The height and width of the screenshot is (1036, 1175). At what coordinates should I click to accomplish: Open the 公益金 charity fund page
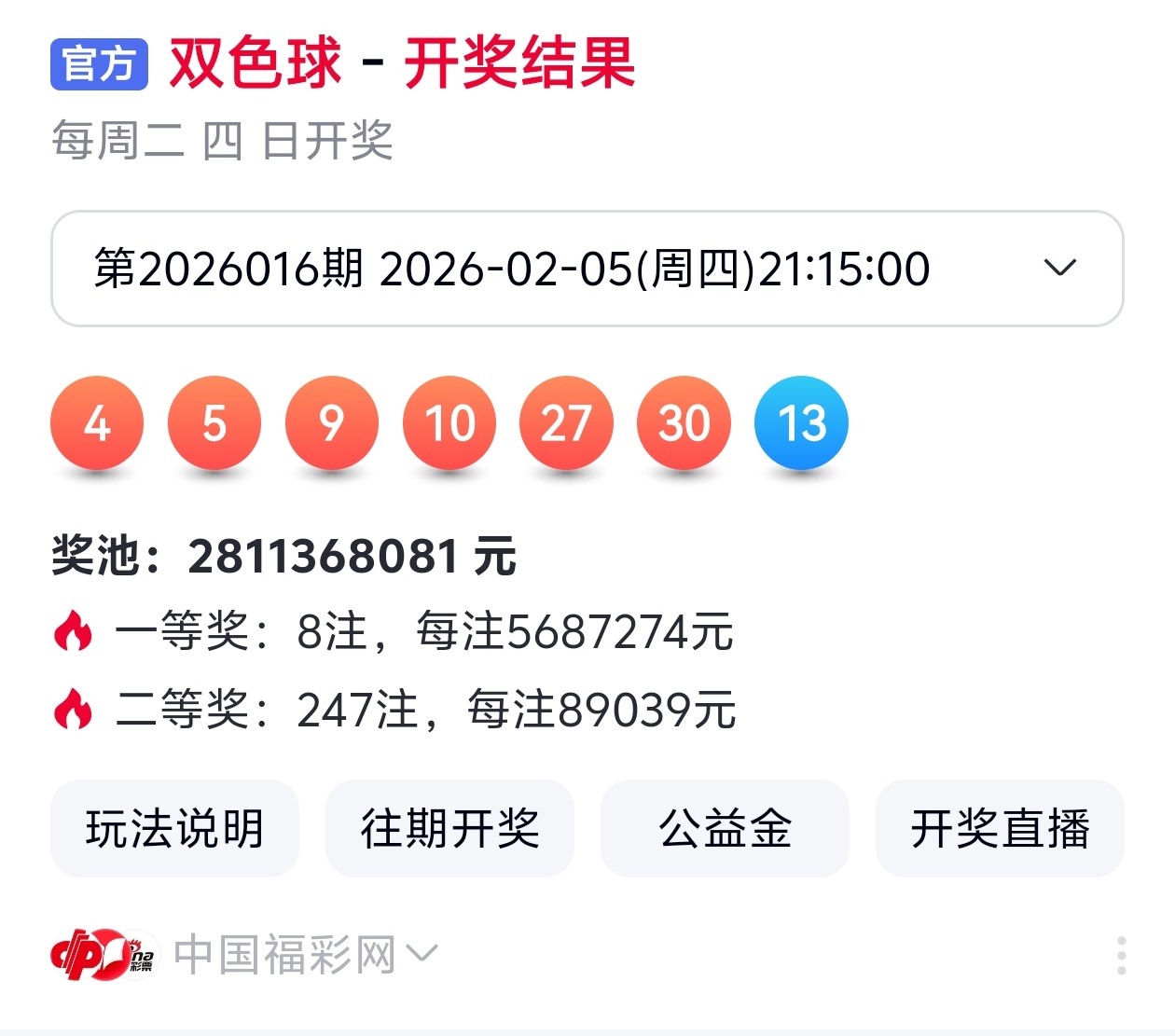pos(725,828)
